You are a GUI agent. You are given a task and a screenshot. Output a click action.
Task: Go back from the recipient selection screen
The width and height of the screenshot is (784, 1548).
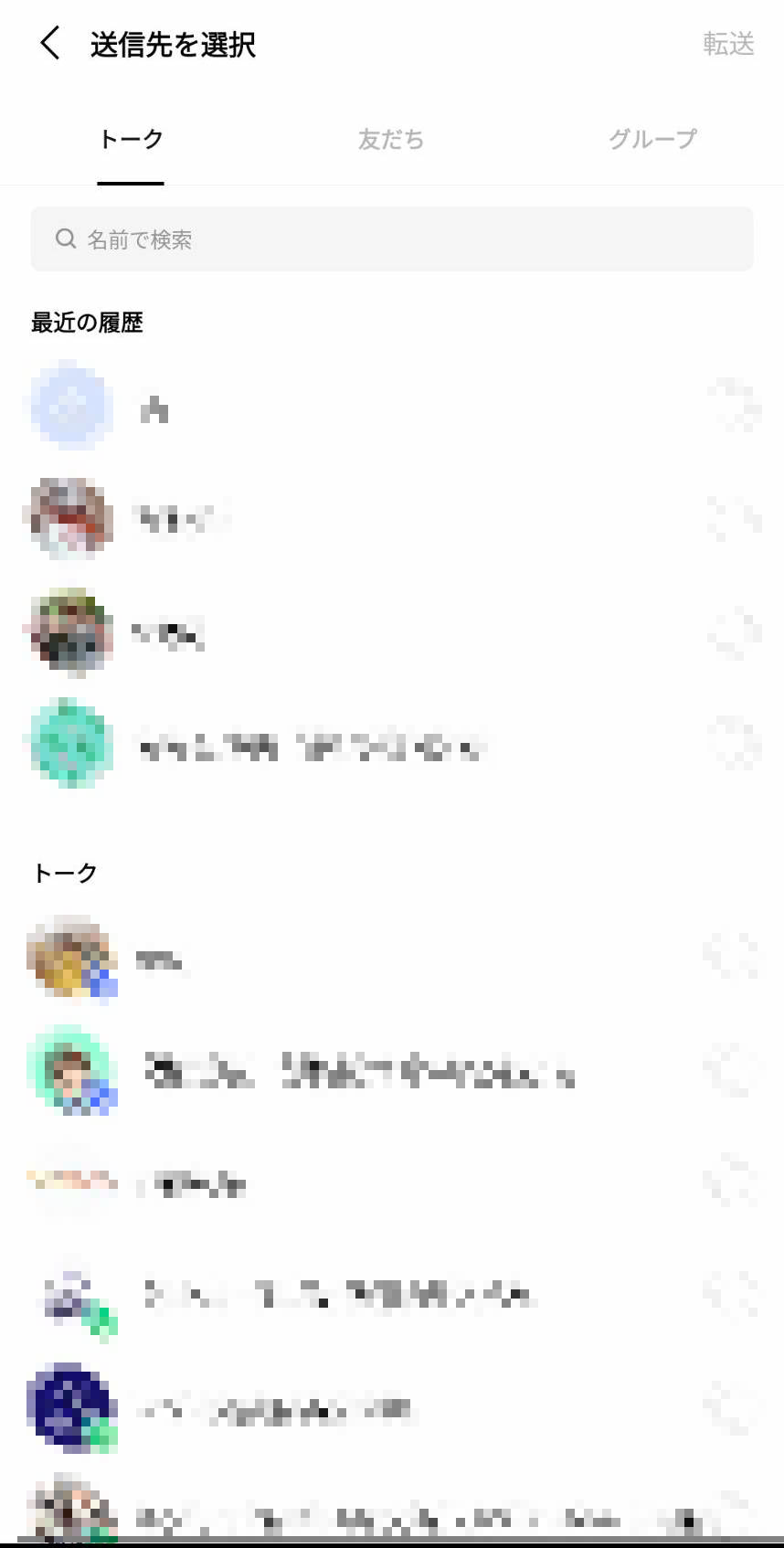coord(50,43)
